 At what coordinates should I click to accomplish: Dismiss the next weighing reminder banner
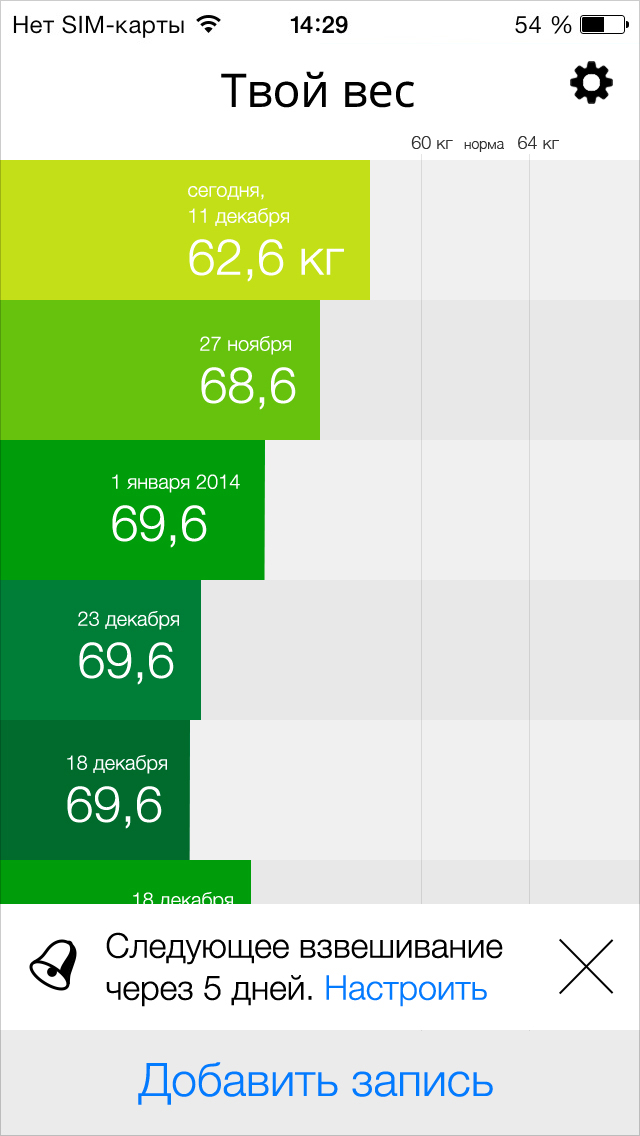(x=586, y=966)
